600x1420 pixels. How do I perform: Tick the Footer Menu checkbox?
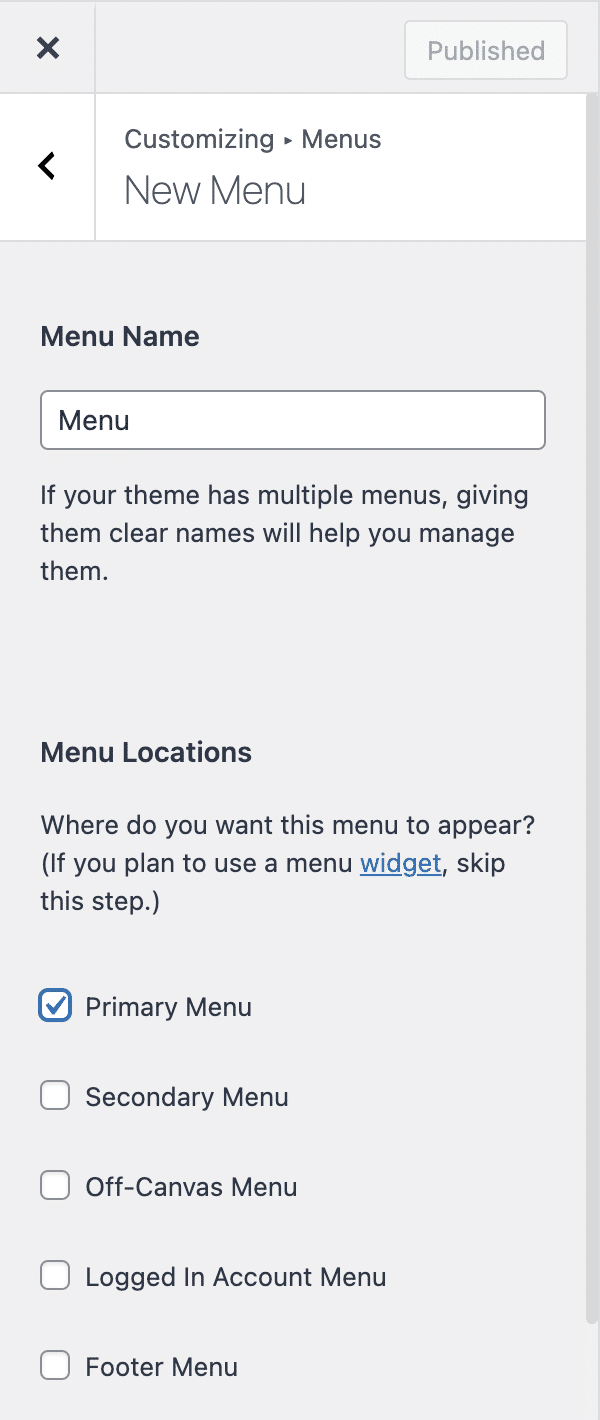(55, 1366)
